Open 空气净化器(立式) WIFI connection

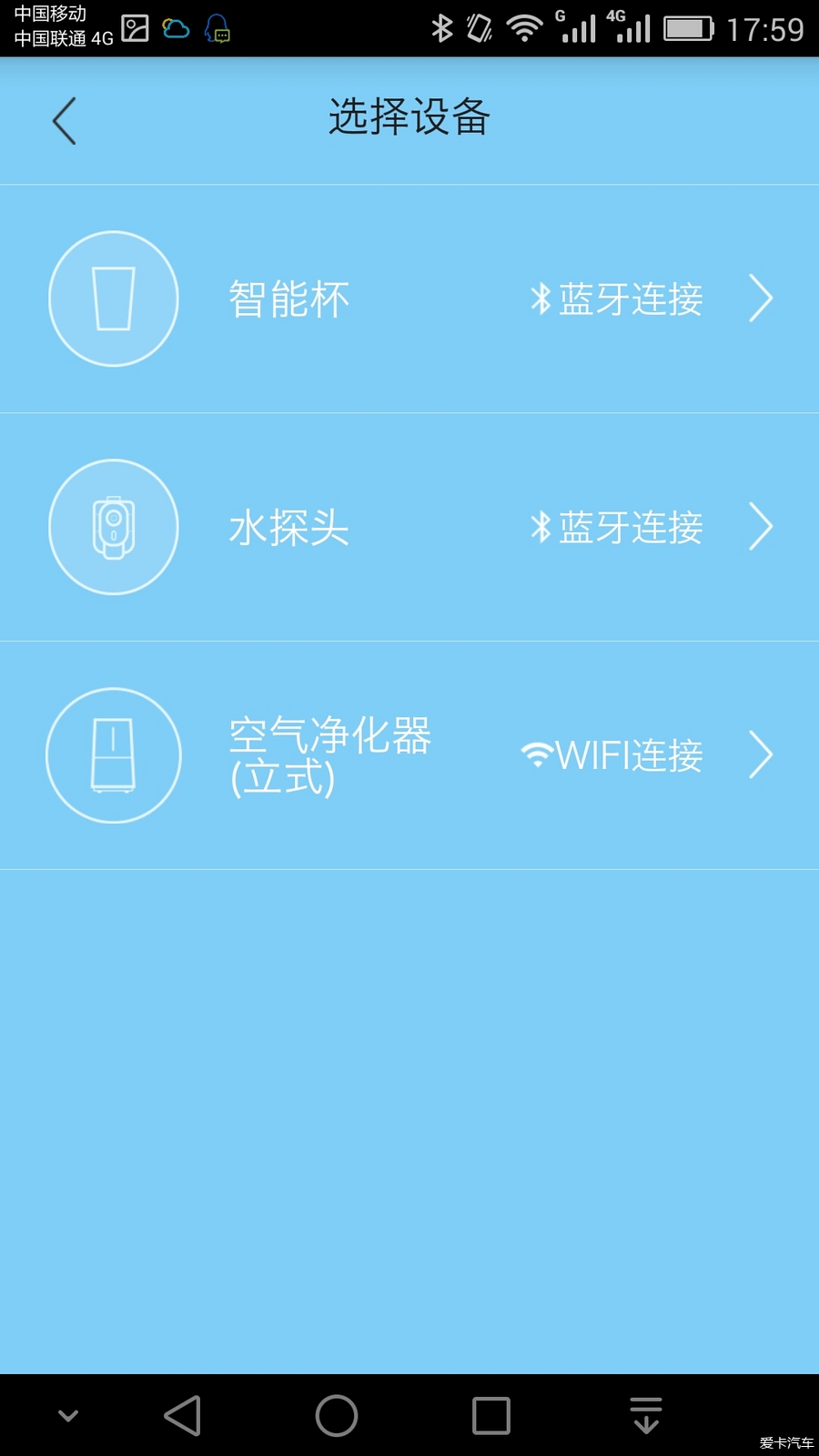coord(409,756)
